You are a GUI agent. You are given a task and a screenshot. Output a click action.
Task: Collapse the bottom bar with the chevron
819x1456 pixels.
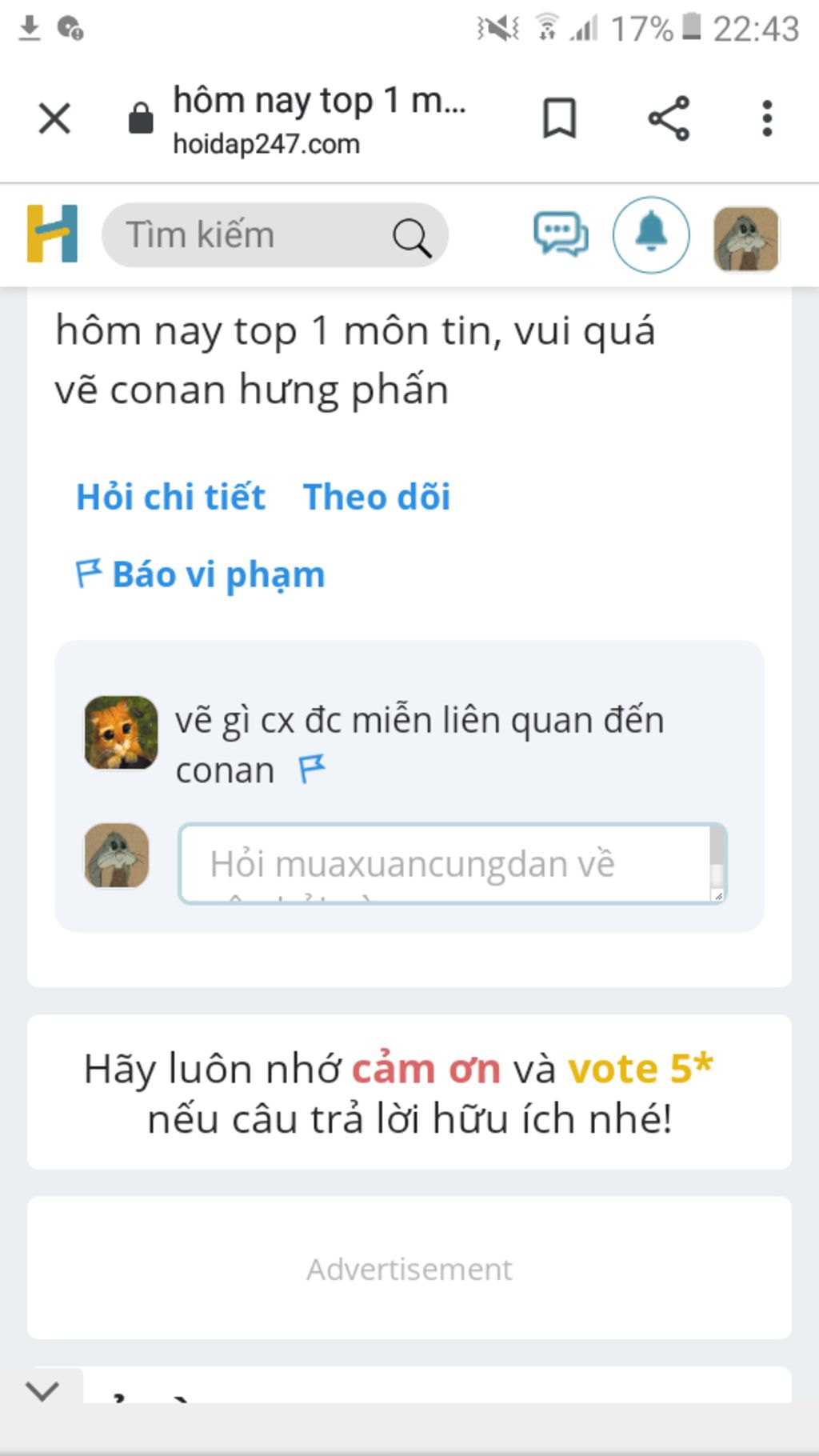[x=42, y=1391]
